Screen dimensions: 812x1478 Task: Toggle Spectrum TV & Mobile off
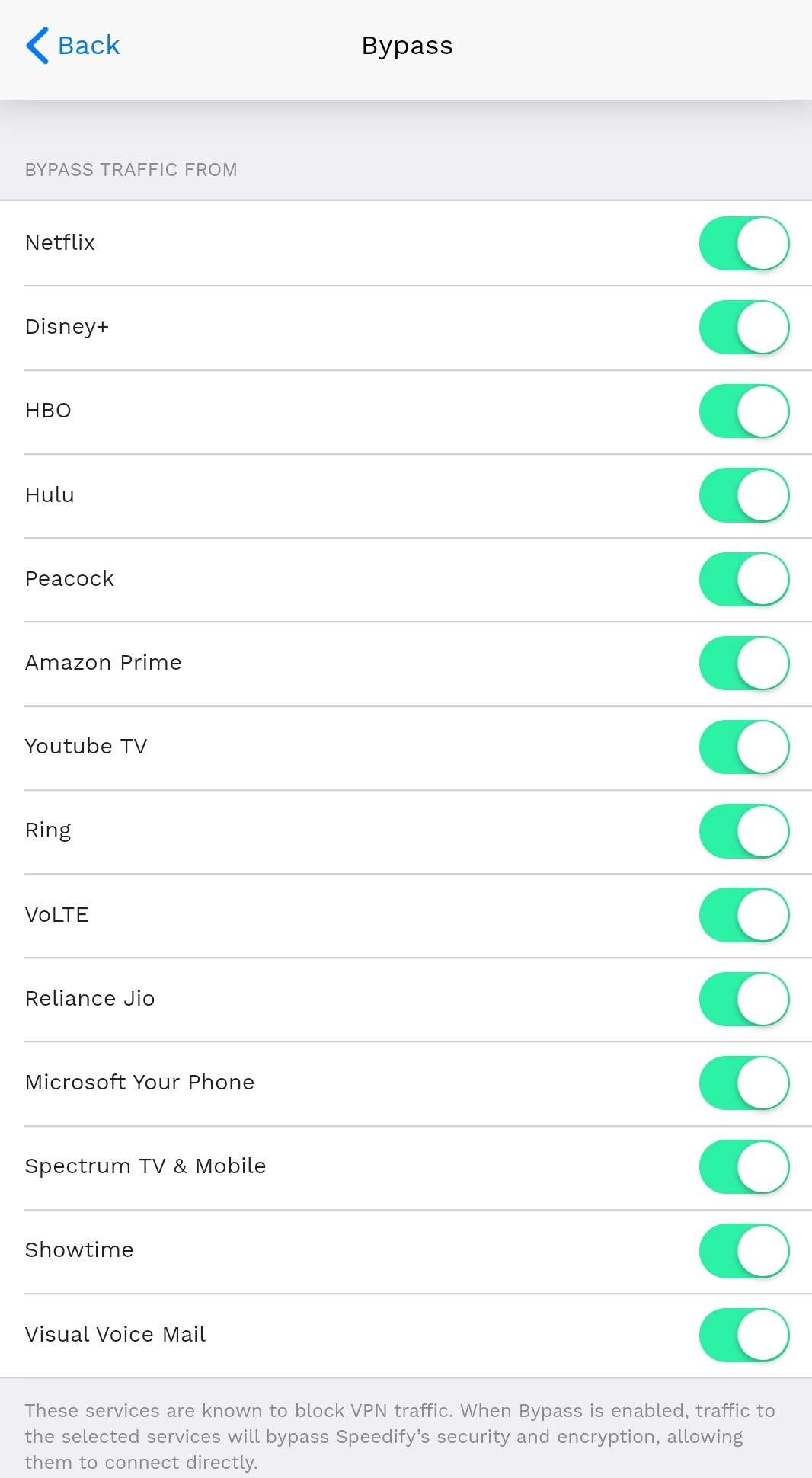743,1166
